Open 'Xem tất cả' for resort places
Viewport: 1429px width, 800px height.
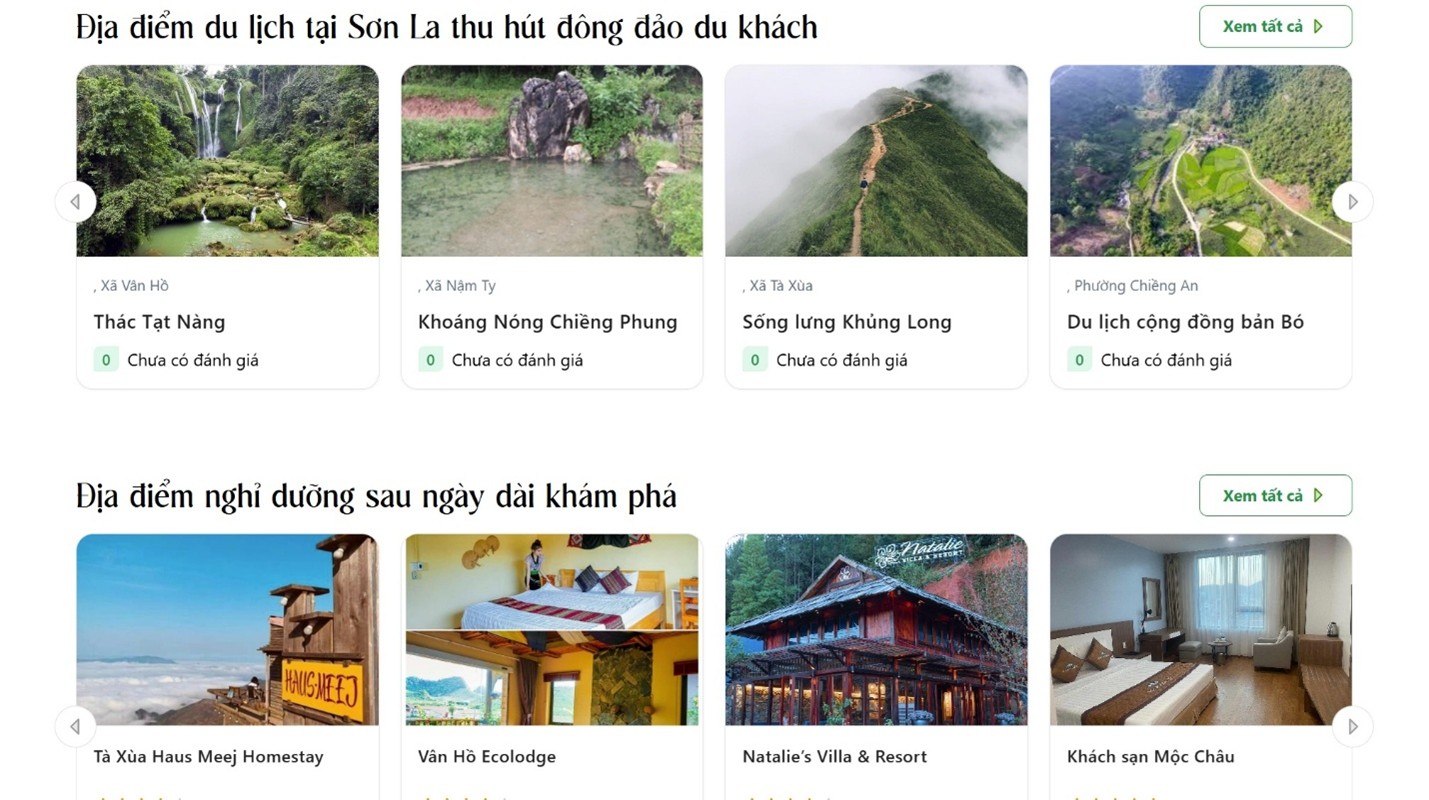1274,496
